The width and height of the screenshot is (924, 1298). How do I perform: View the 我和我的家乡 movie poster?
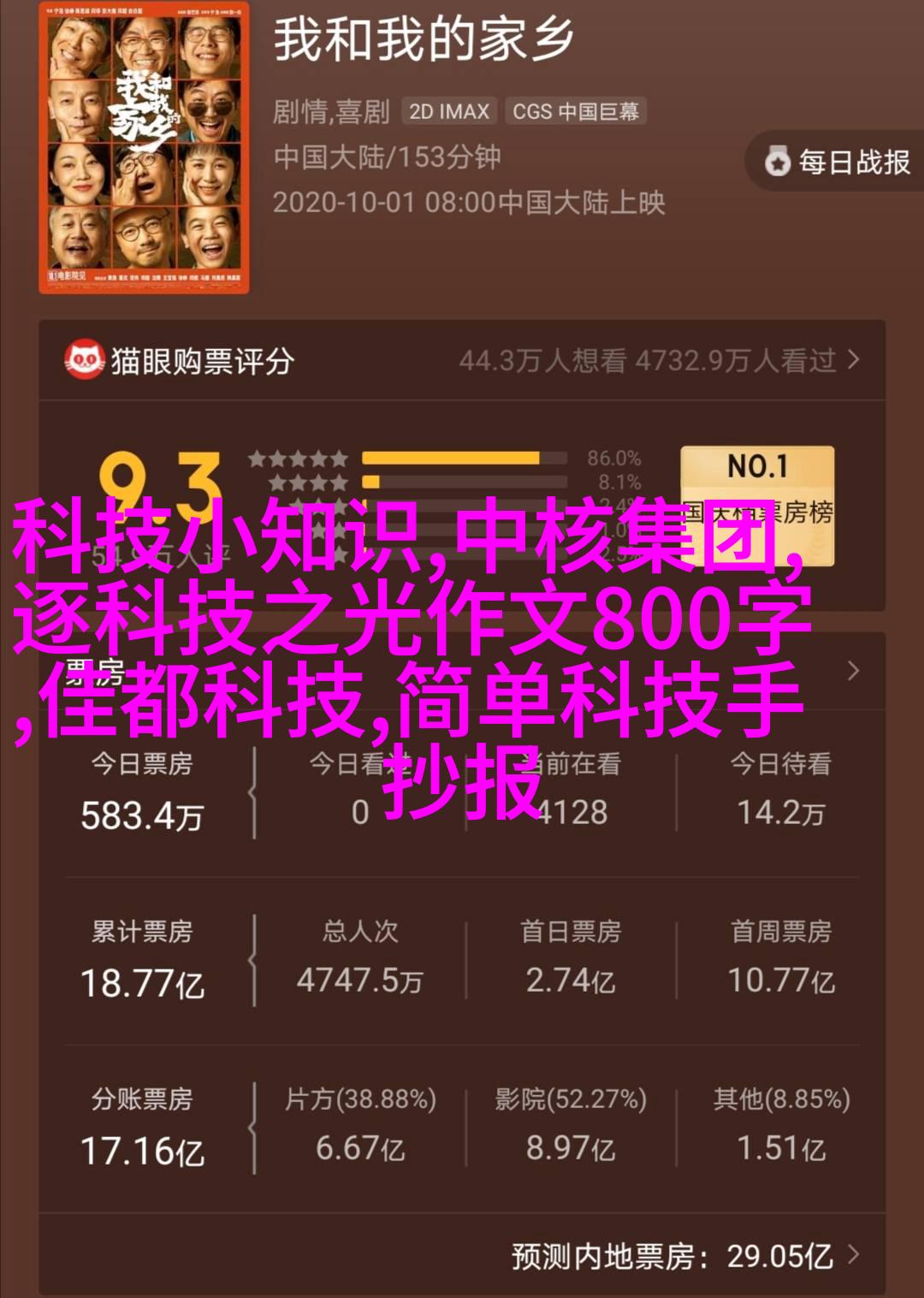[x=145, y=148]
